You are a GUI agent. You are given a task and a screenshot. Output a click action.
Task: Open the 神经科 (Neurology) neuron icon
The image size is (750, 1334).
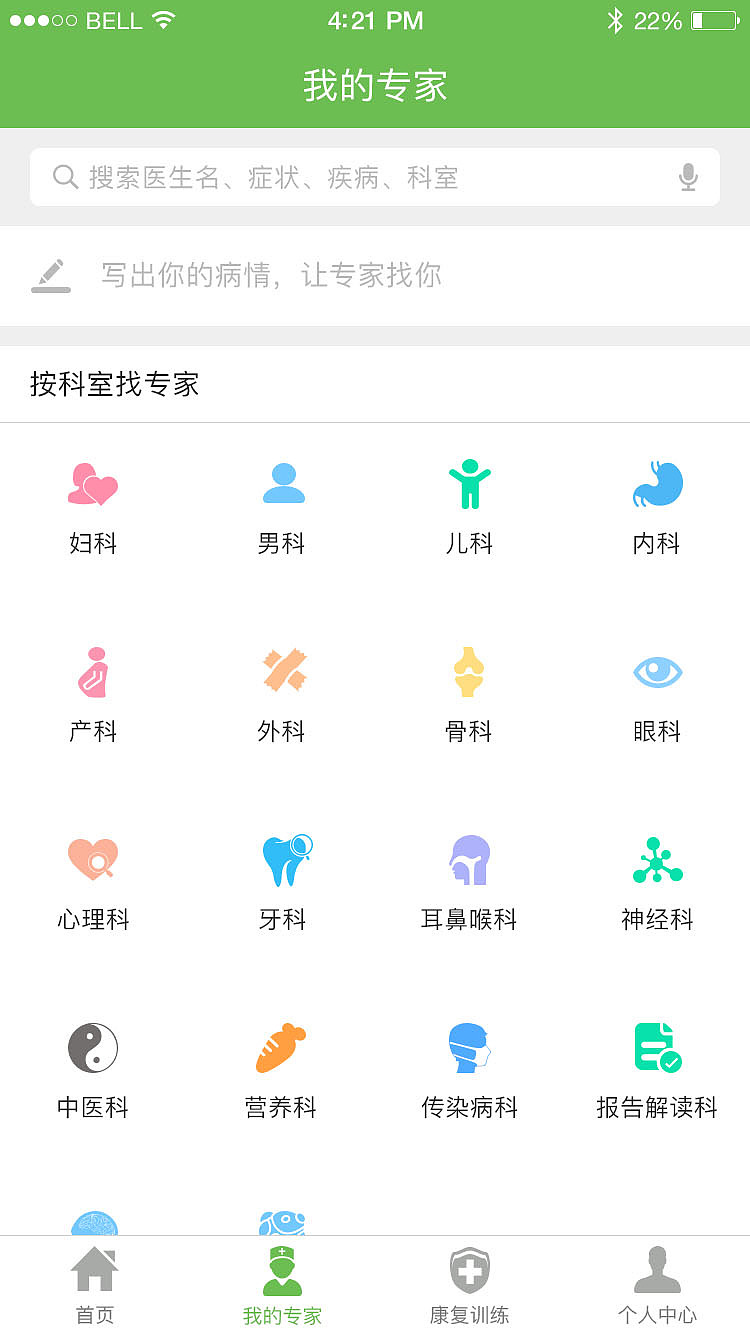click(x=657, y=858)
